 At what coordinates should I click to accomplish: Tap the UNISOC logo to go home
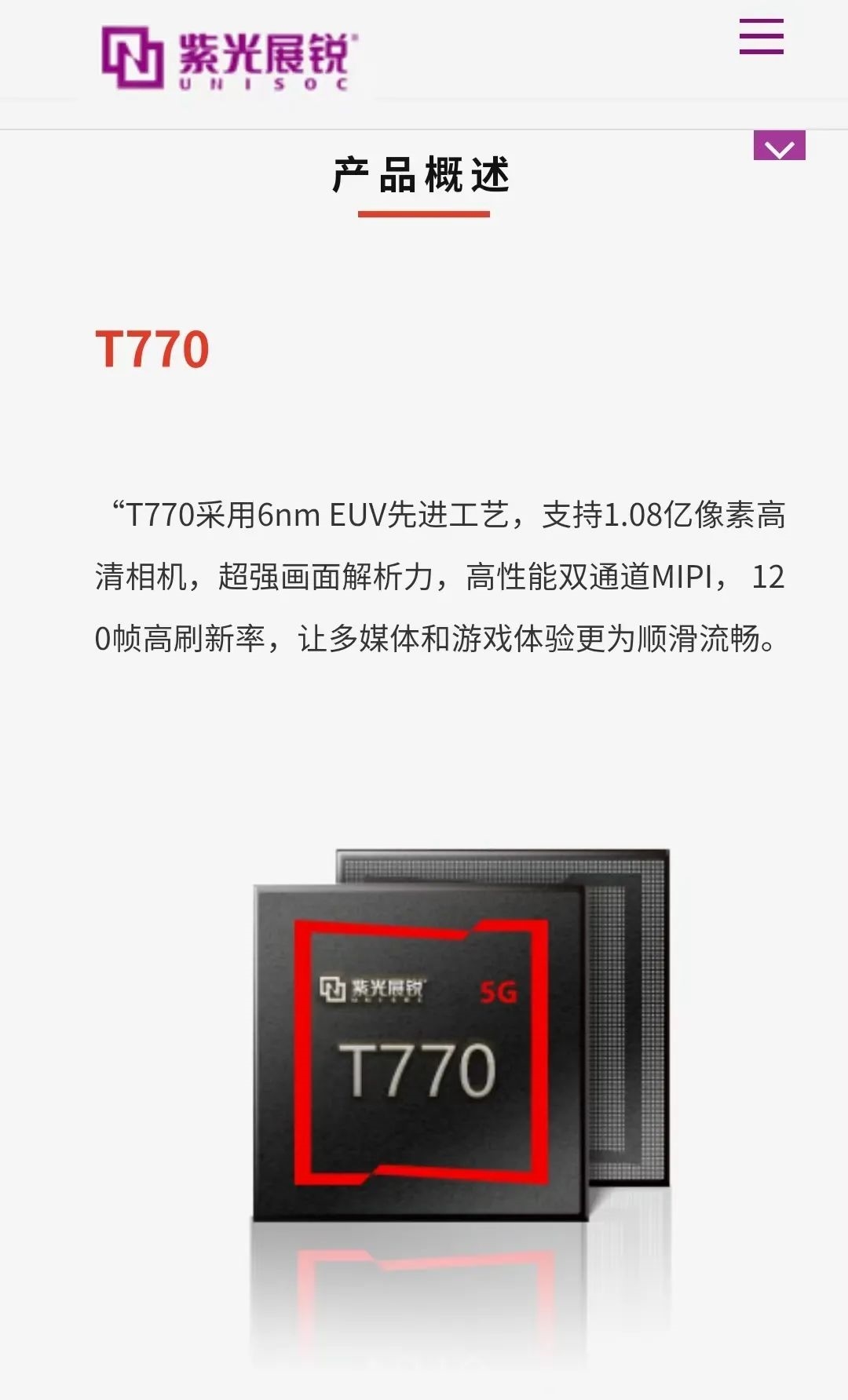(227, 58)
